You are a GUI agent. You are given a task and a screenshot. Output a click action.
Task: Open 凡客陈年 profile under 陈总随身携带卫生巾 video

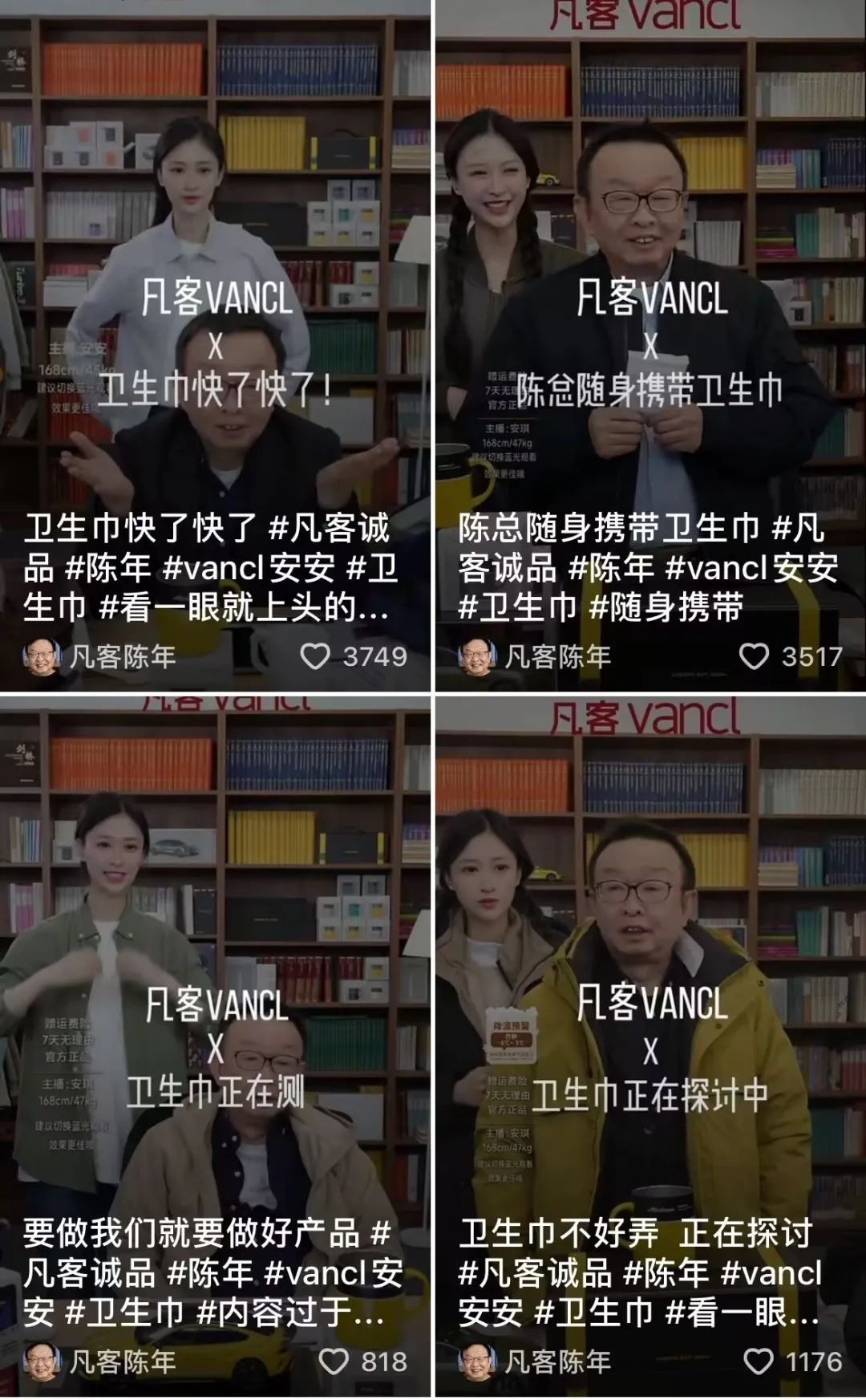click(x=536, y=657)
